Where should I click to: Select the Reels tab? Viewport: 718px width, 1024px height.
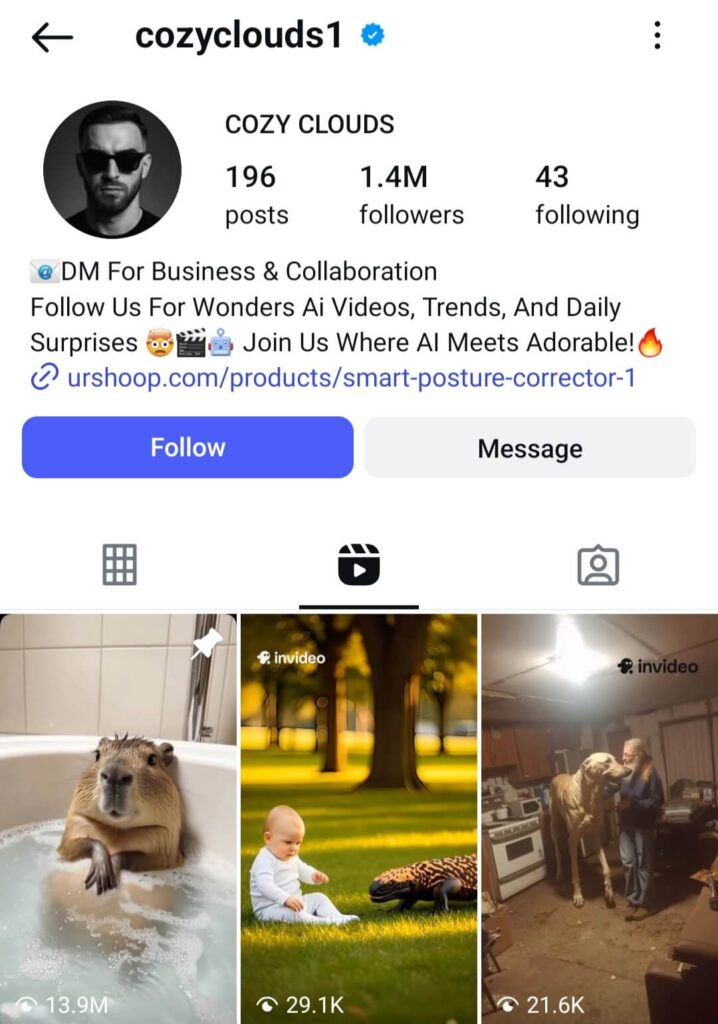358,565
